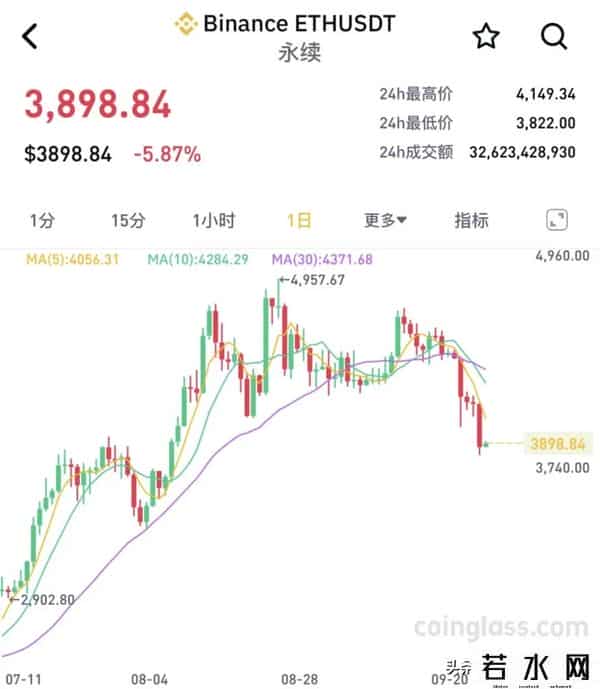This screenshot has height=689, width=600.
Task: Select the 1日 timeframe
Action: [x=299, y=220]
